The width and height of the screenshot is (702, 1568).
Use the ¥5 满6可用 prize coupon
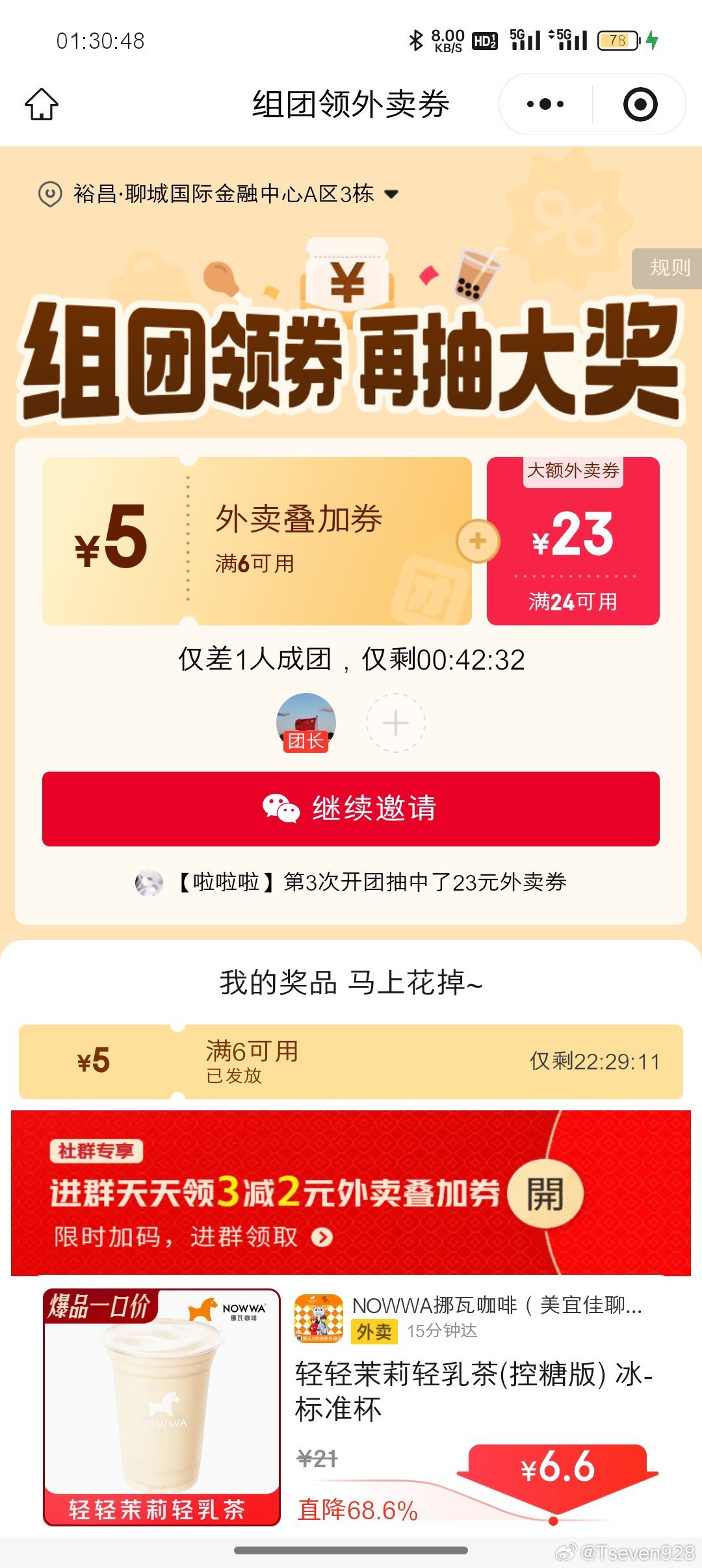pyautogui.click(x=351, y=1062)
